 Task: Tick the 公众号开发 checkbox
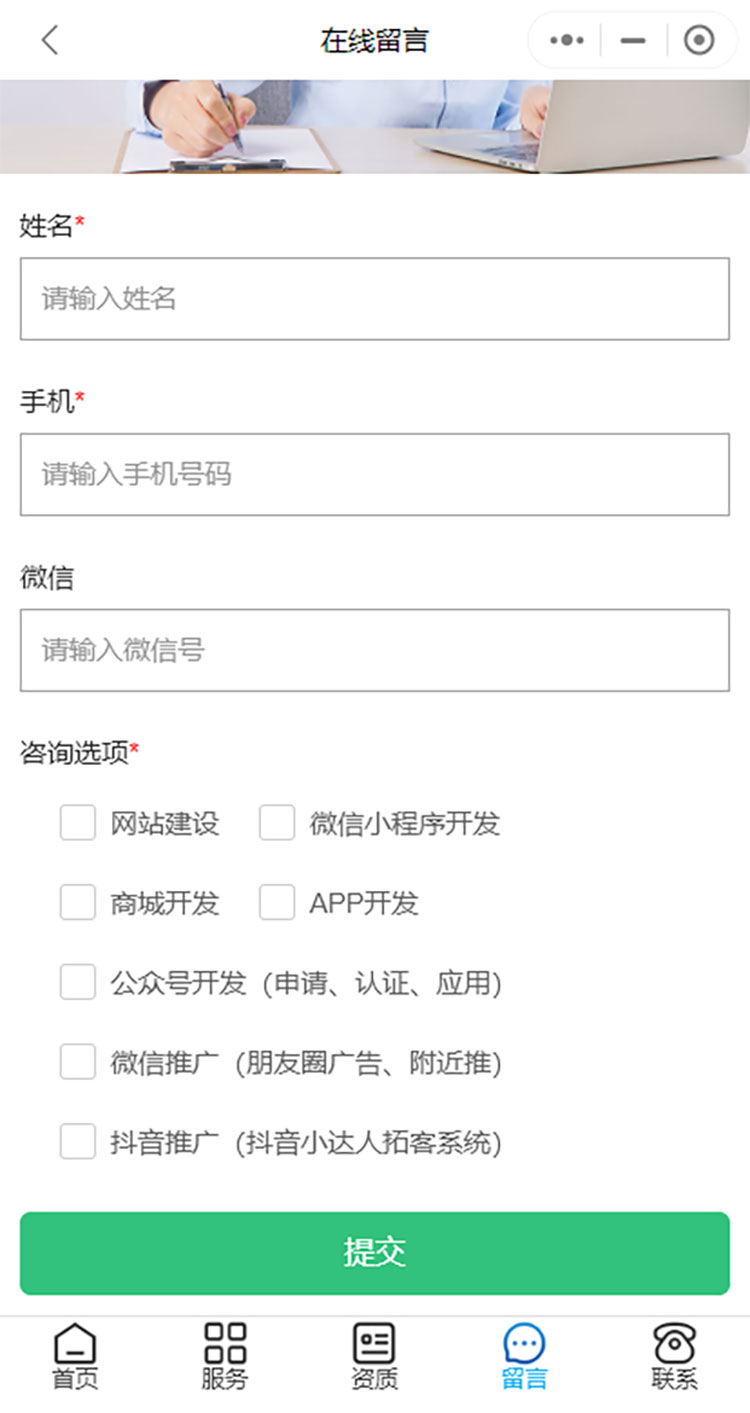click(78, 982)
